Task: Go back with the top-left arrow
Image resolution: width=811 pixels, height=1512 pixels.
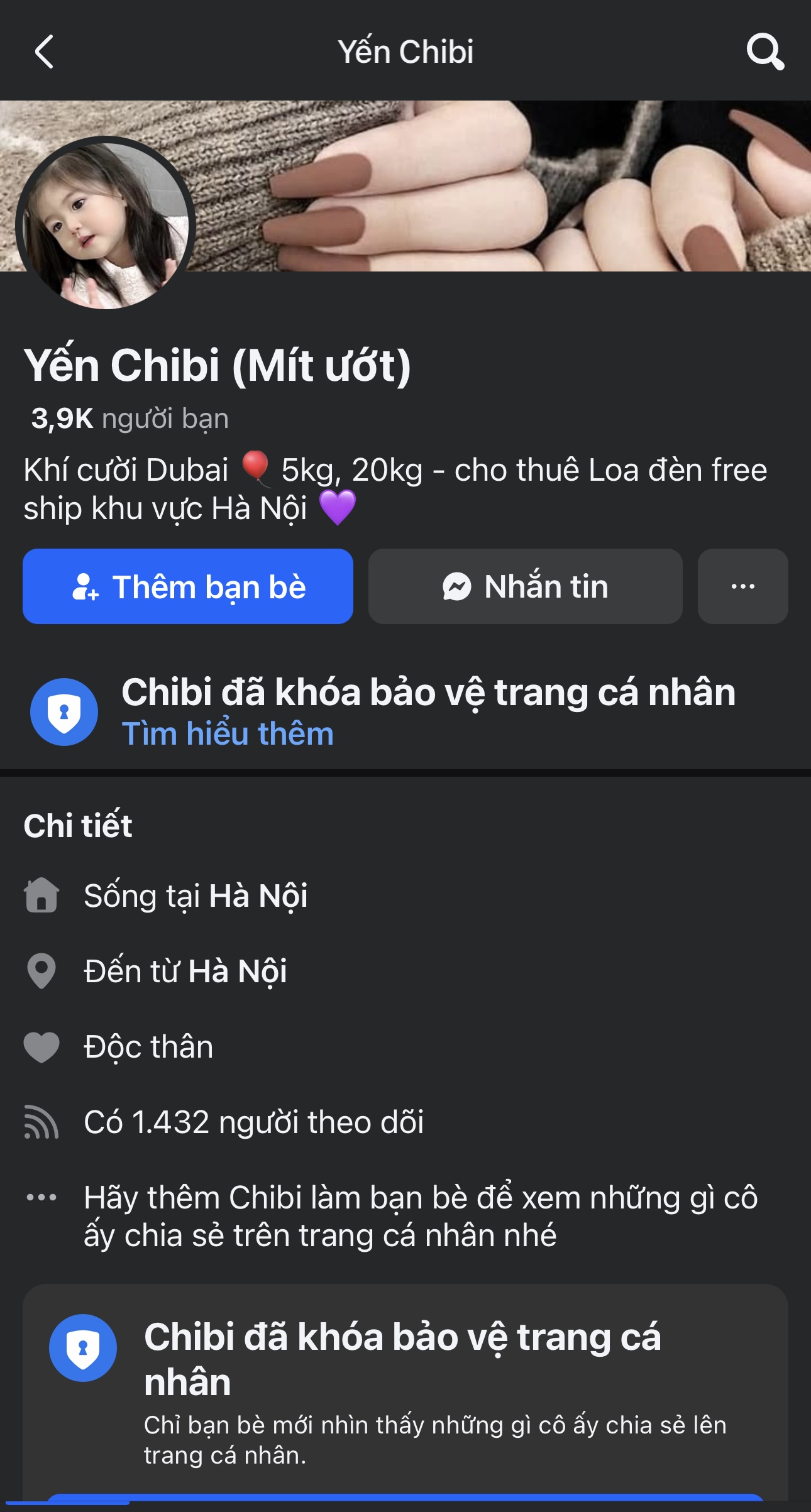Action: [x=44, y=52]
